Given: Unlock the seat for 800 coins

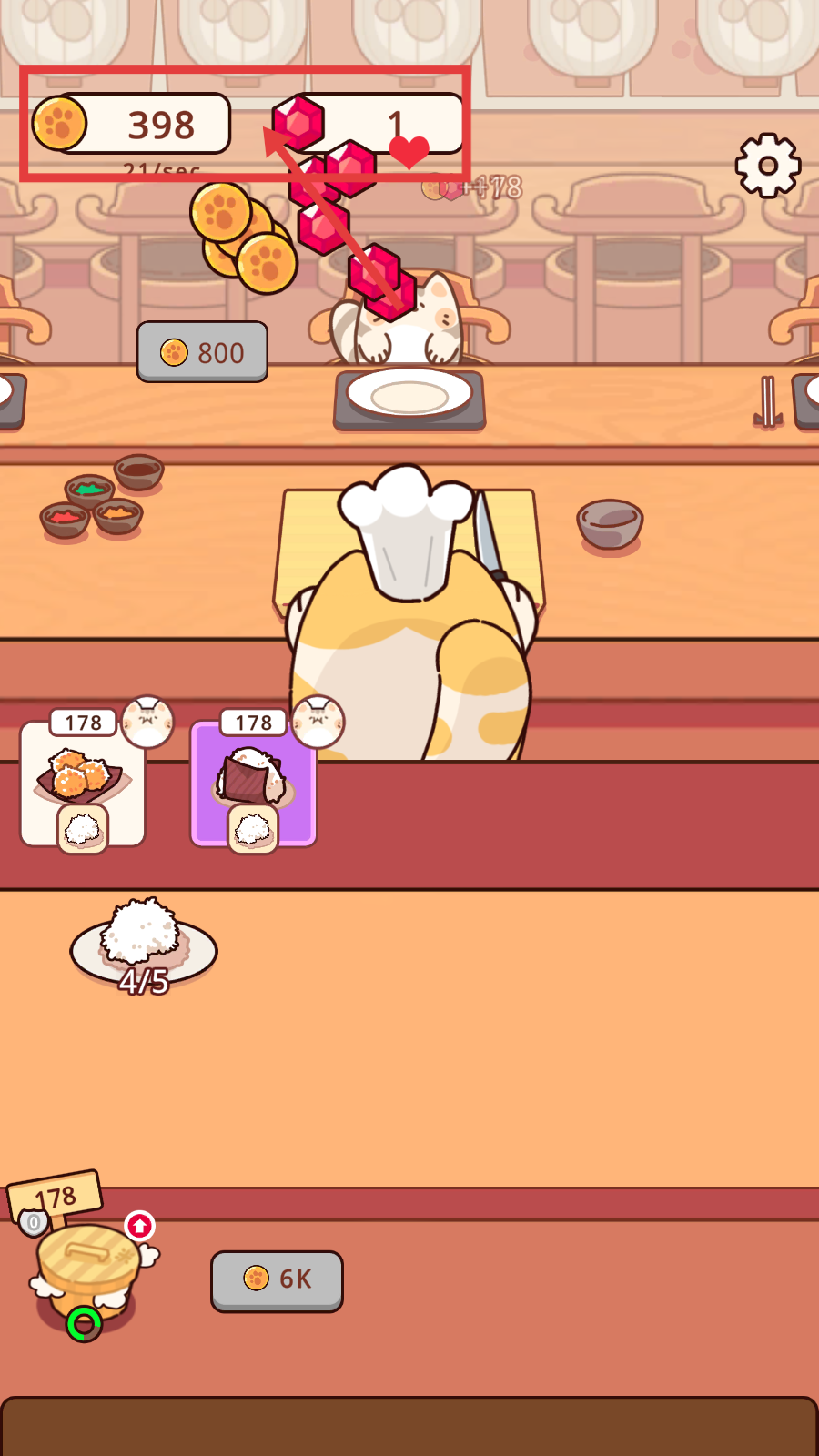Looking at the screenshot, I should click(x=202, y=352).
